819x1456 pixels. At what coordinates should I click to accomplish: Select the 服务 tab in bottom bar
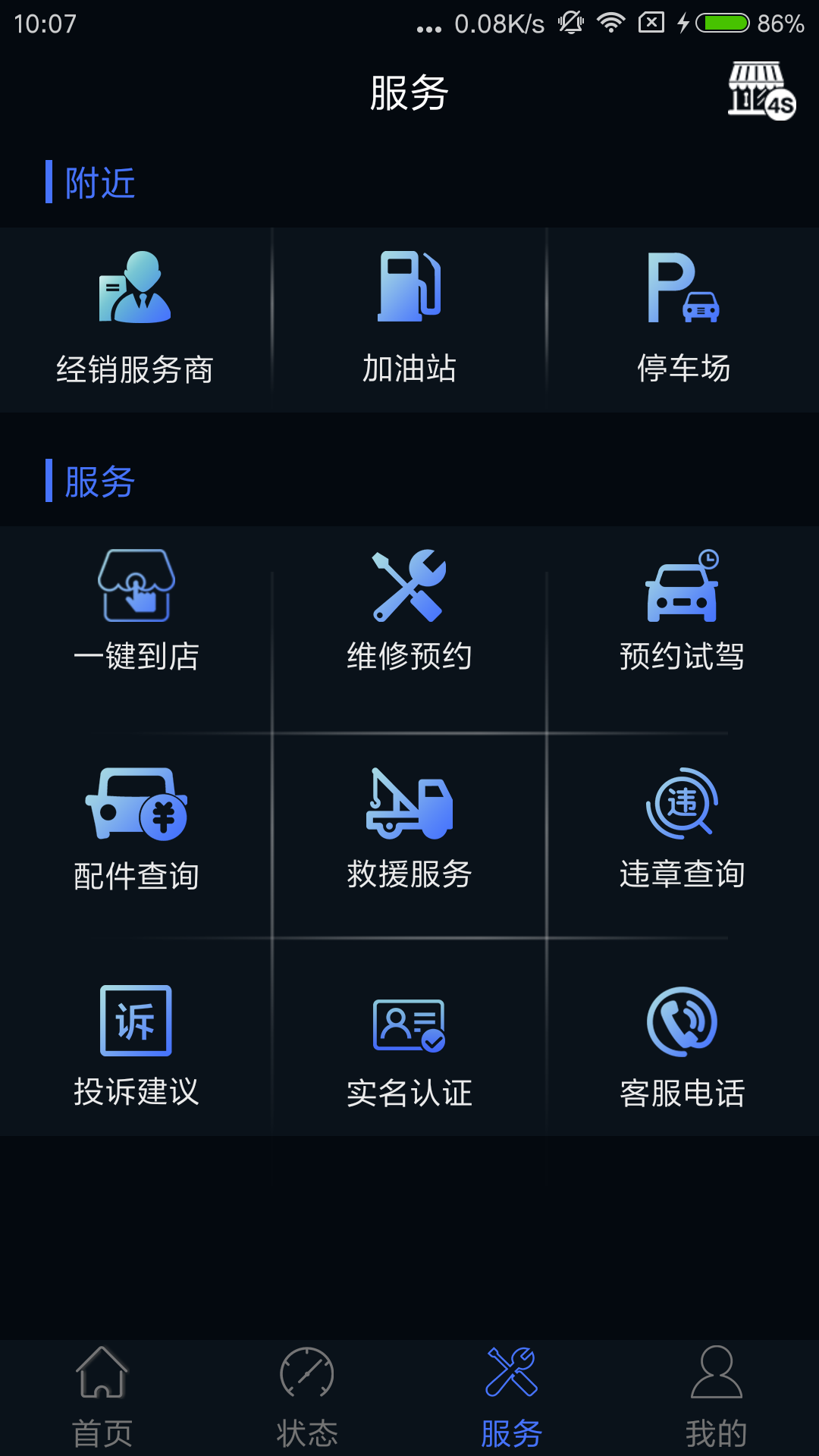coord(512,1398)
